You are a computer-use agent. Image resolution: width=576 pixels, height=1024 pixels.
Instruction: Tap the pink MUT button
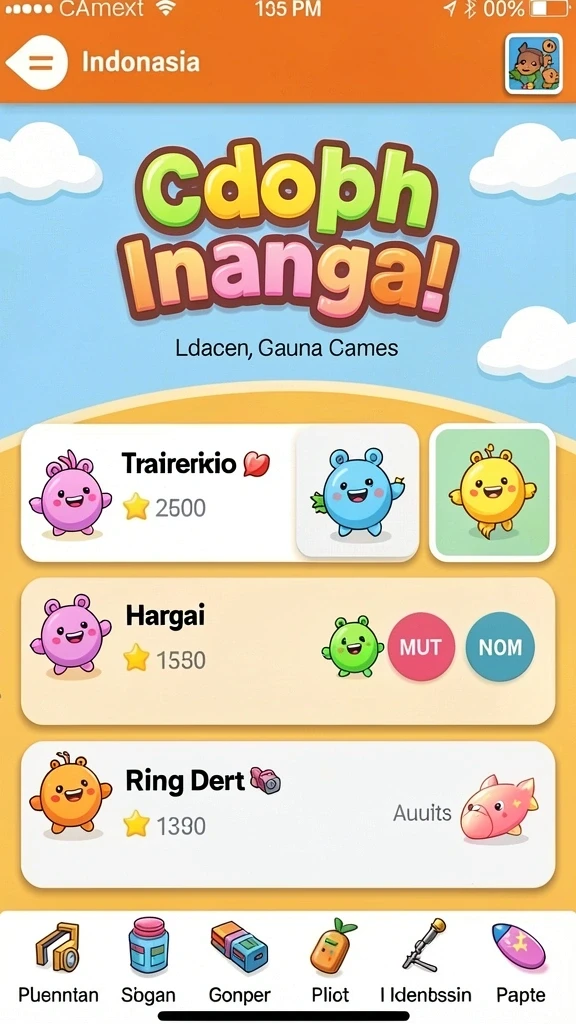(x=421, y=647)
